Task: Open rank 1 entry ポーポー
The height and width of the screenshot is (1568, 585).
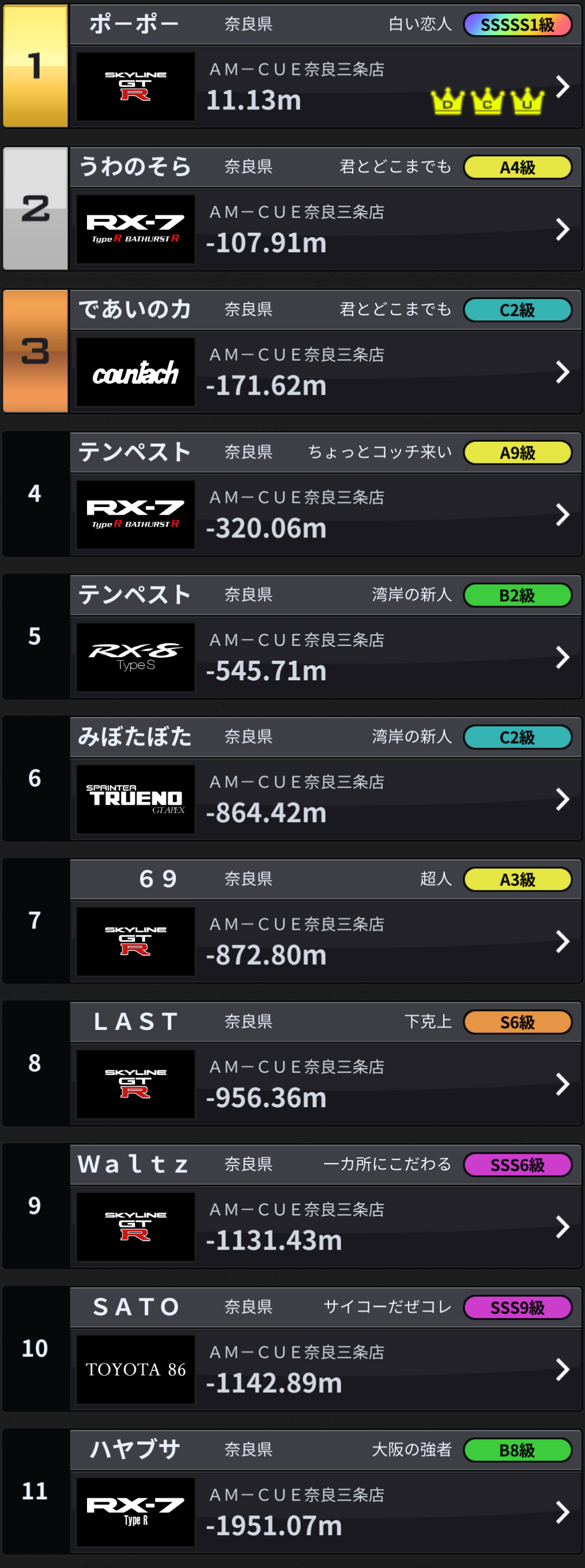Action: point(561,87)
